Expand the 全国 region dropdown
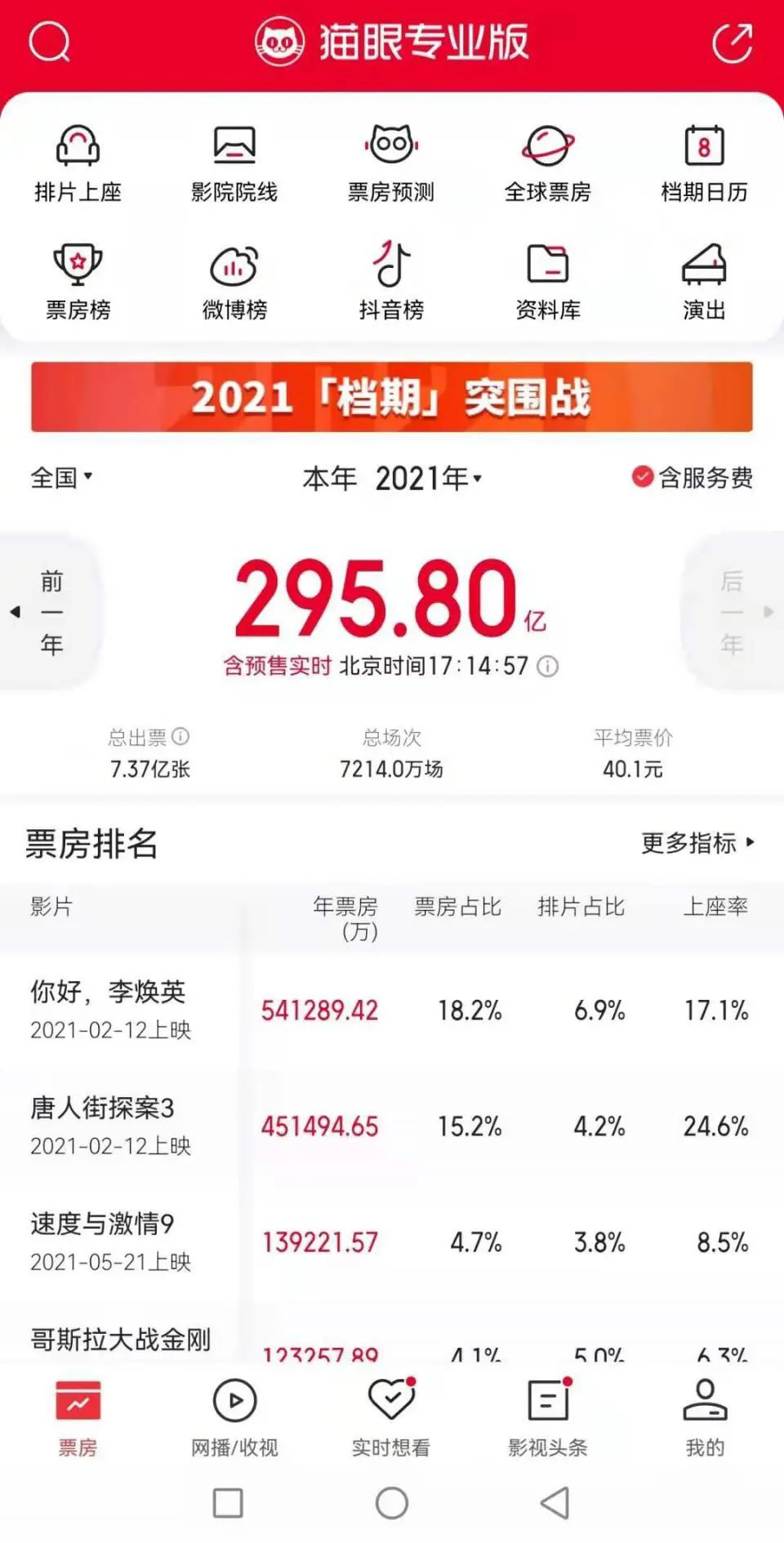This screenshot has height=1543, width=784. tap(61, 477)
